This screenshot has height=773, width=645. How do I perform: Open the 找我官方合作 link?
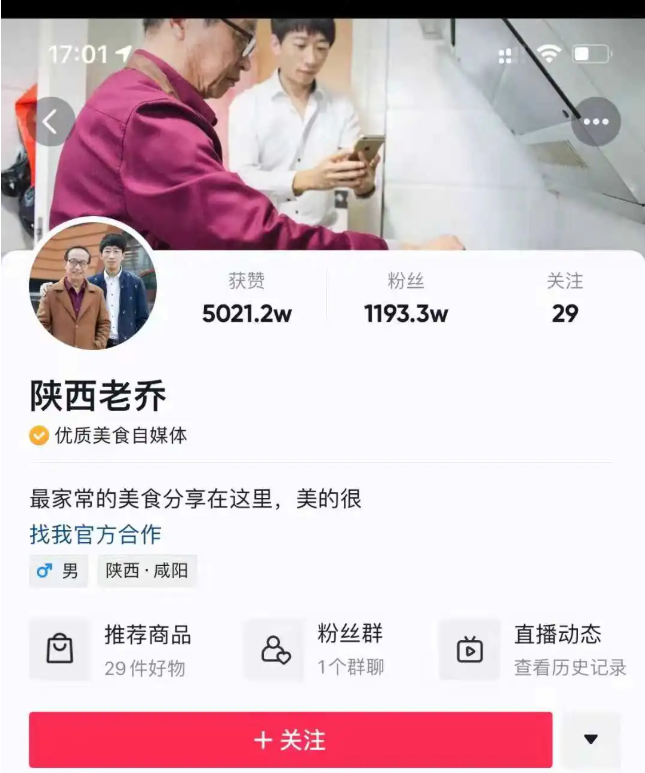click(x=95, y=534)
